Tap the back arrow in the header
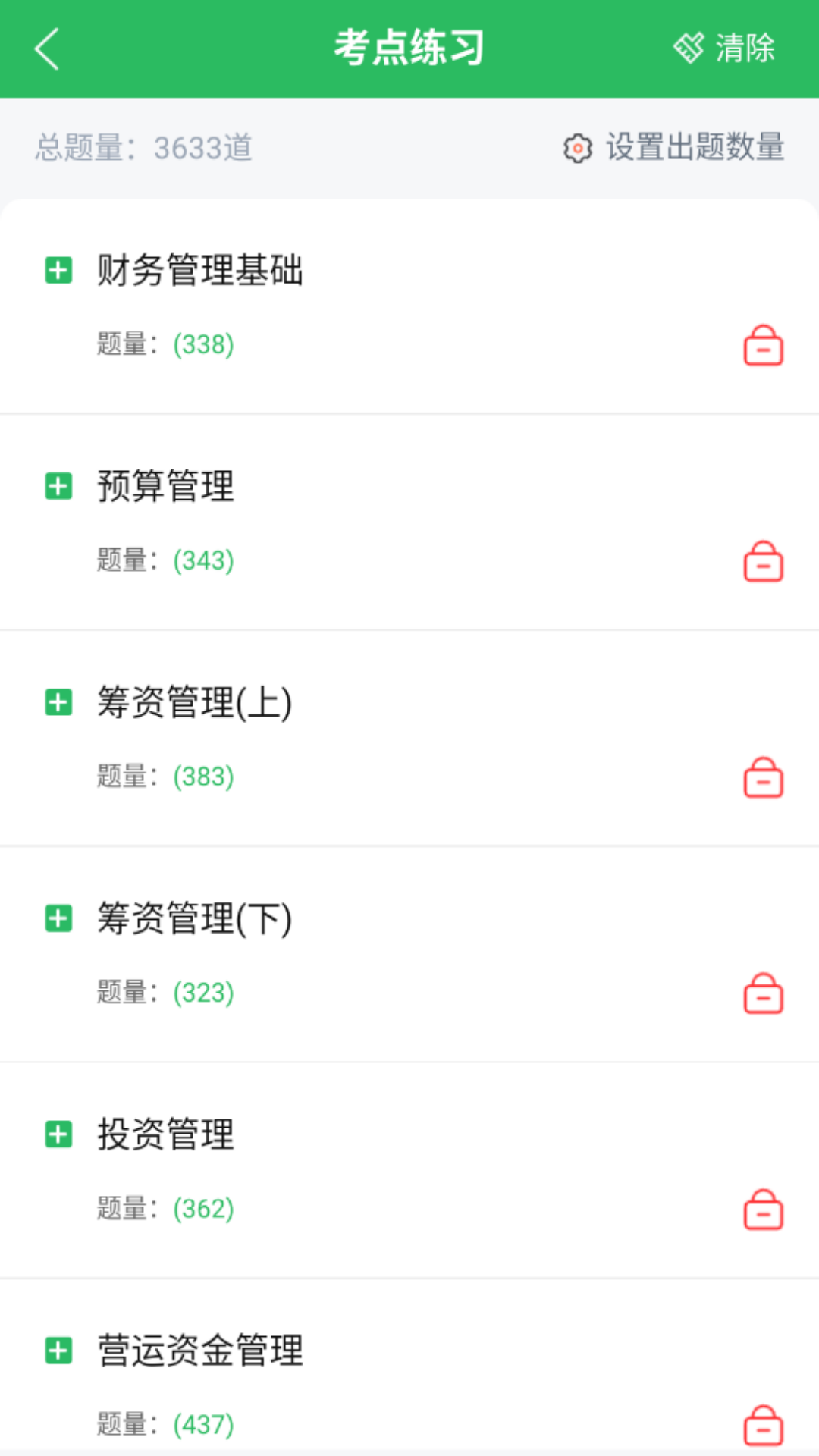The height and width of the screenshot is (1456, 819). coord(45,47)
